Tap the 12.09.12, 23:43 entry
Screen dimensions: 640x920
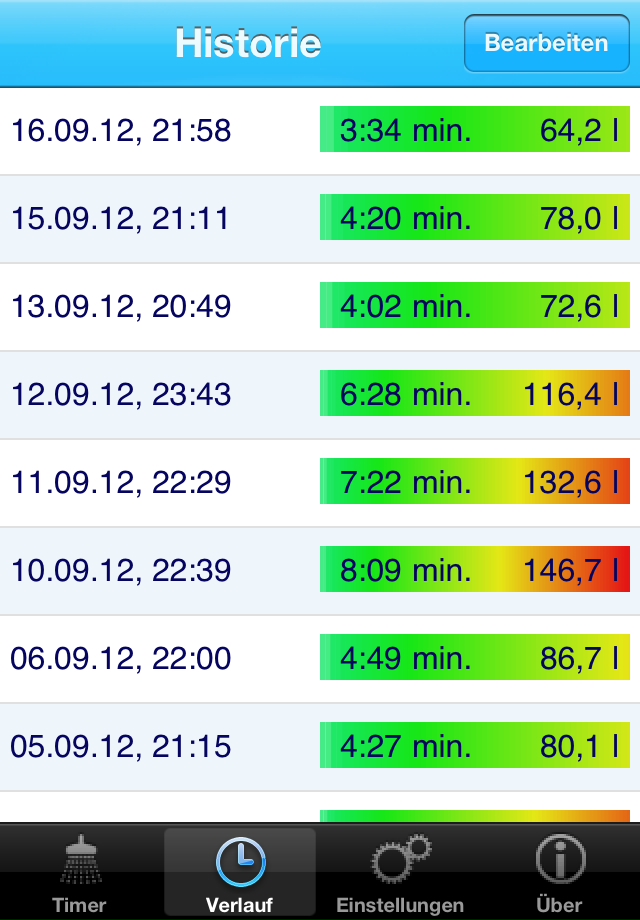click(320, 395)
